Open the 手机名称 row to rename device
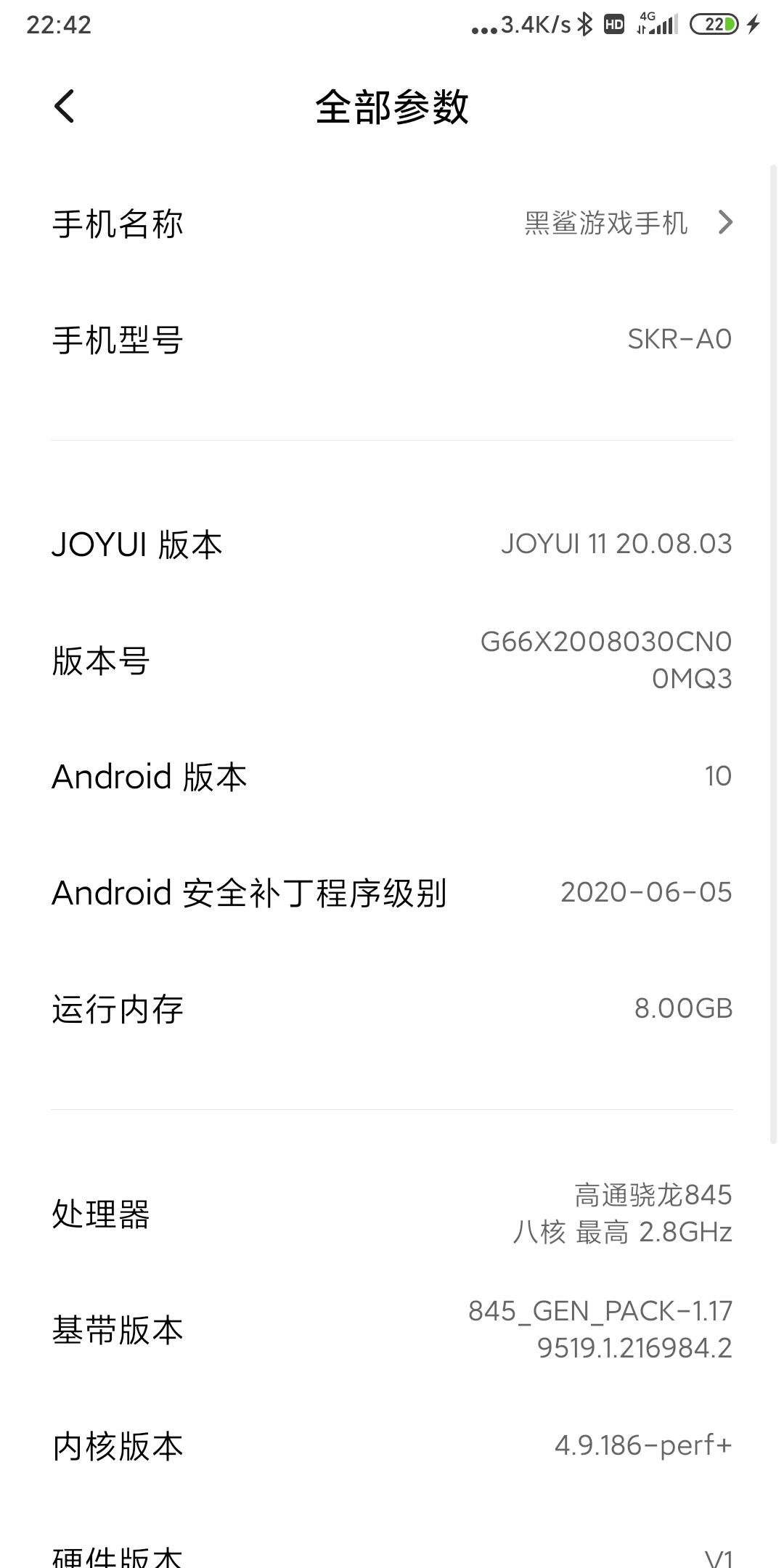Screen dimensions: 784x1568 392,223
